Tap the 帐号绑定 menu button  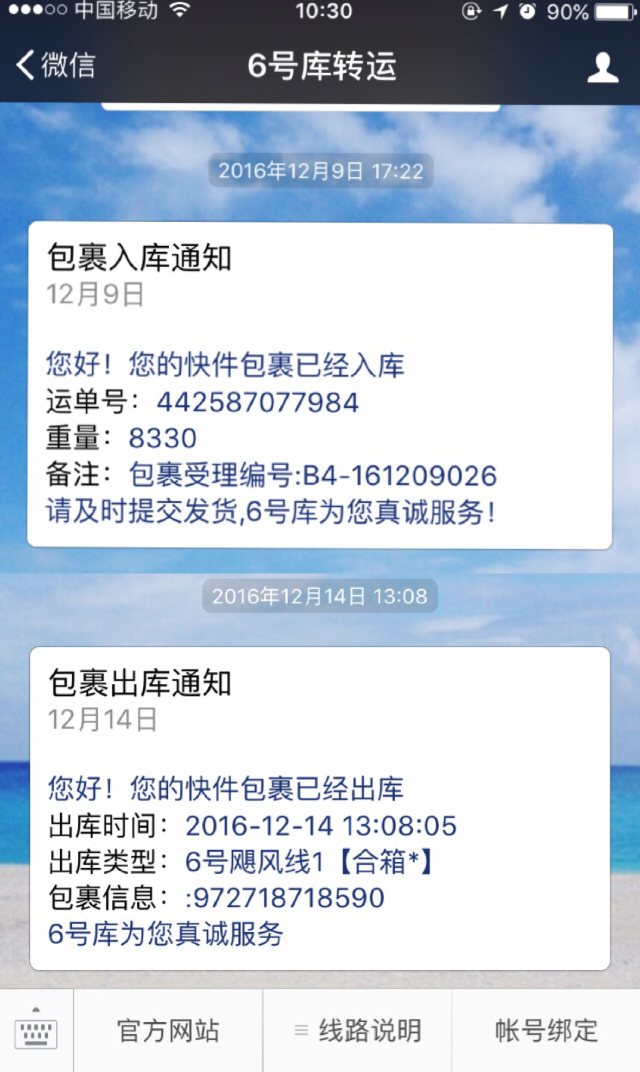[x=546, y=1031]
